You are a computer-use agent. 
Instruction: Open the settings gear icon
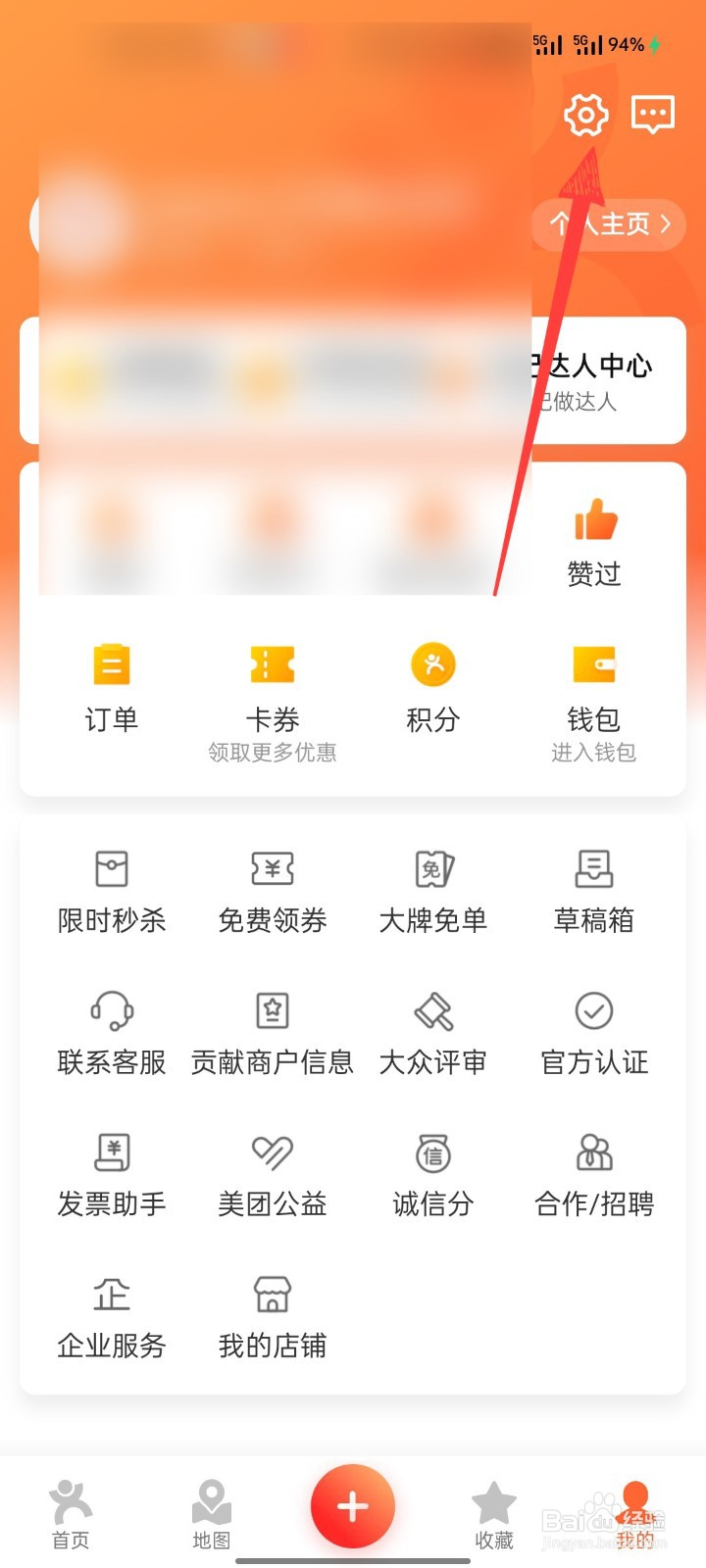[x=586, y=114]
